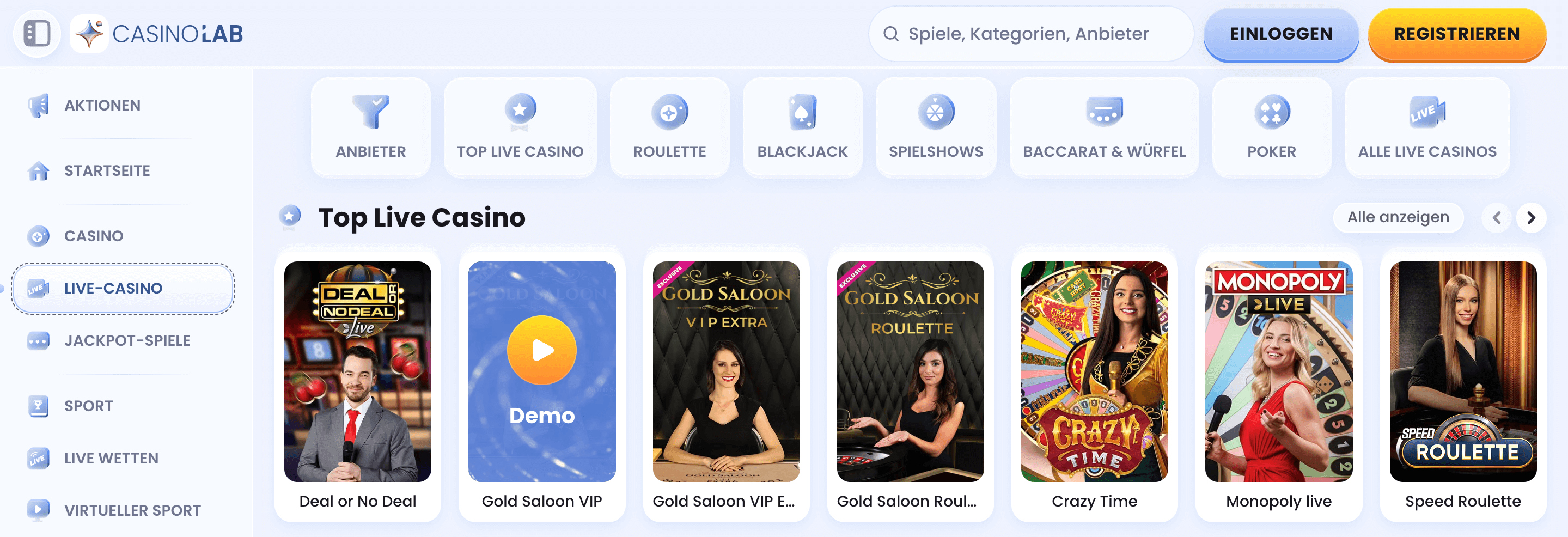This screenshot has height=537, width=1568.
Task: Toggle the sidebar panel icon
Action: pos(36,33)
